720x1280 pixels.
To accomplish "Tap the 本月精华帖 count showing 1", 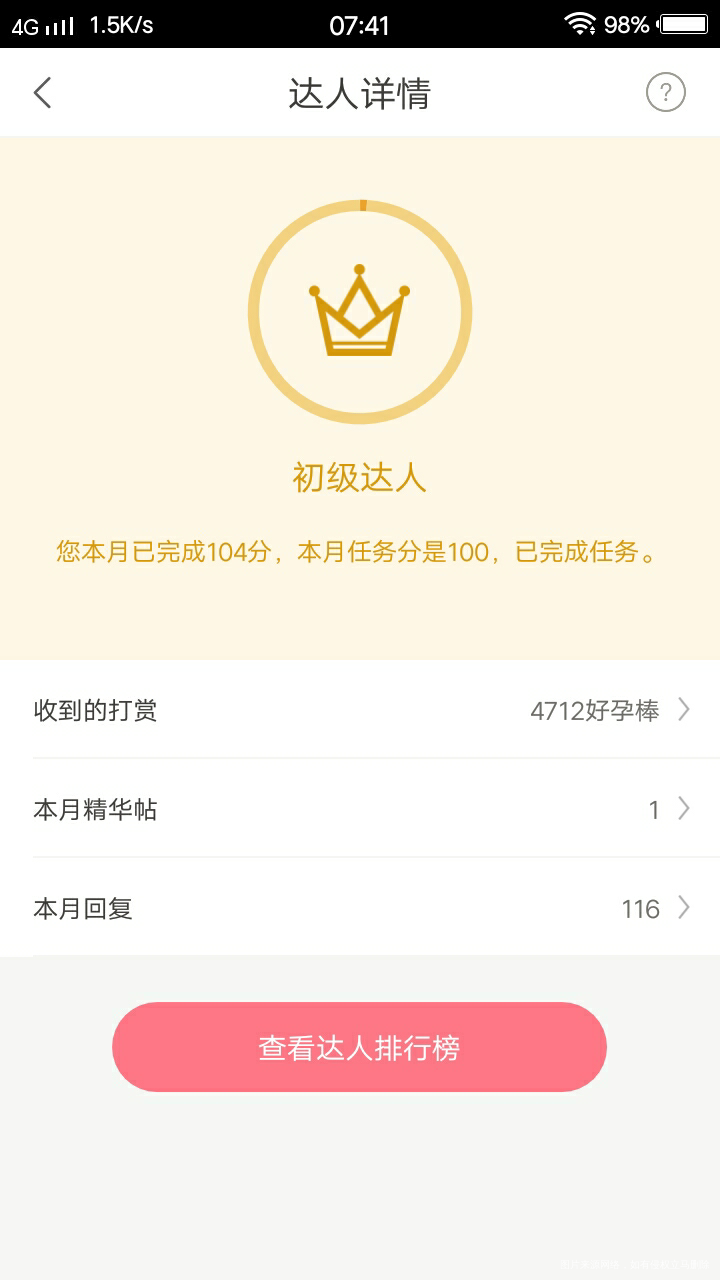I will [x=654, y=809].
